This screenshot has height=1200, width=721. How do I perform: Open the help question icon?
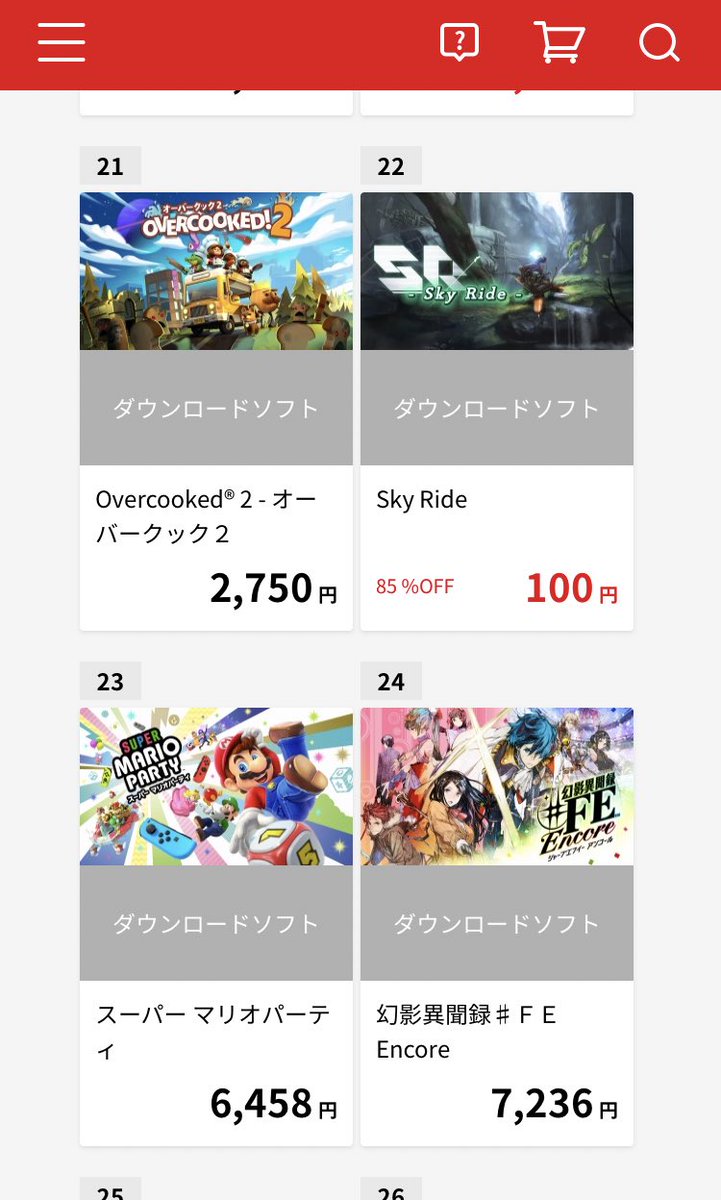[459, 42]
